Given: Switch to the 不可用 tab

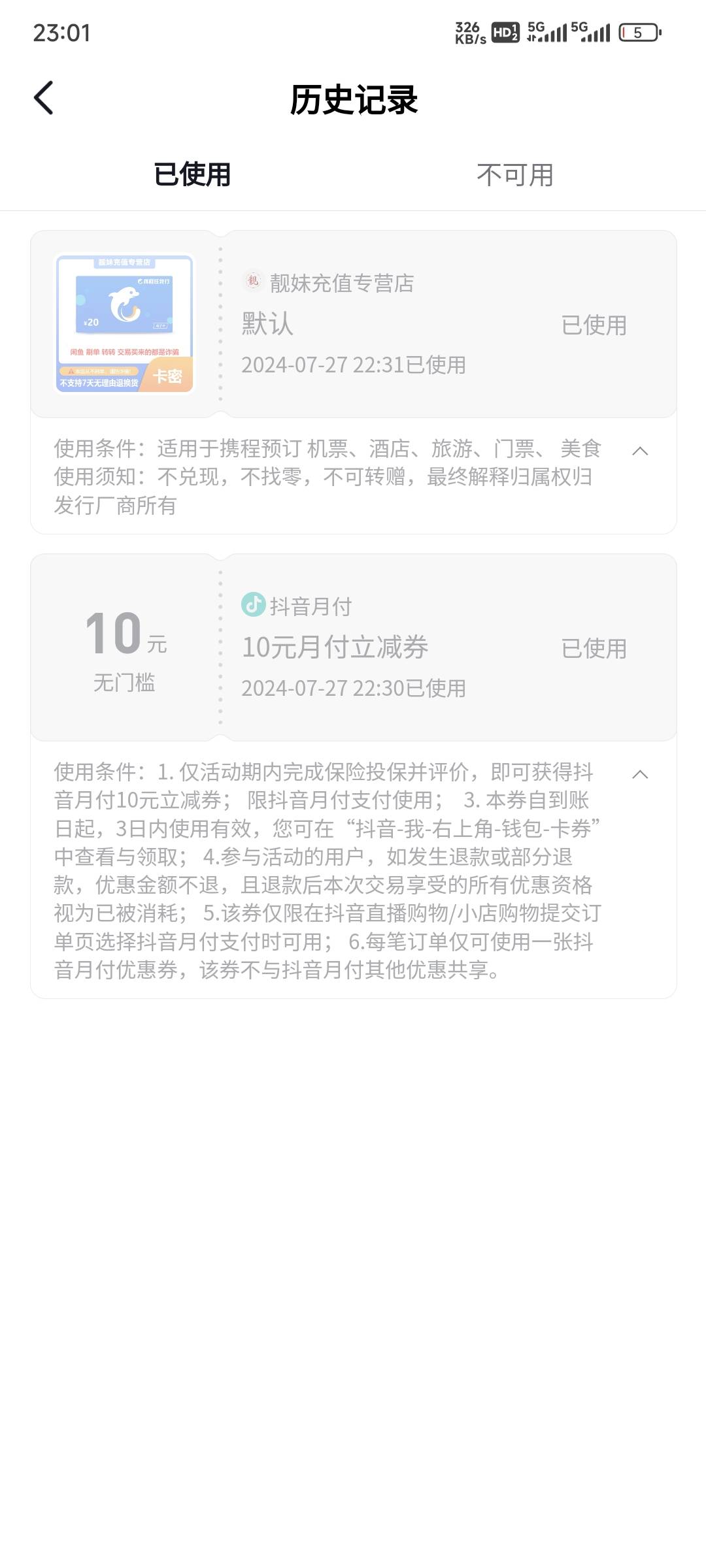Looking at the screenshot, I should point(515,174).
